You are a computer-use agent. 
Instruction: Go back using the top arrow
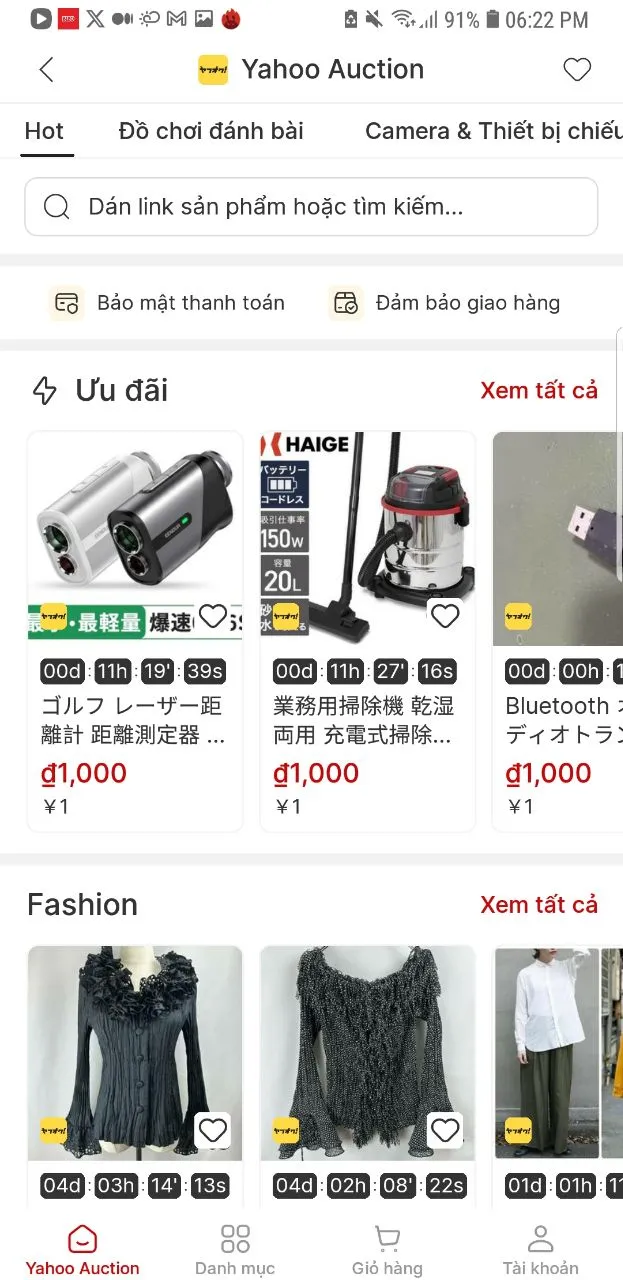click(46, 69)
